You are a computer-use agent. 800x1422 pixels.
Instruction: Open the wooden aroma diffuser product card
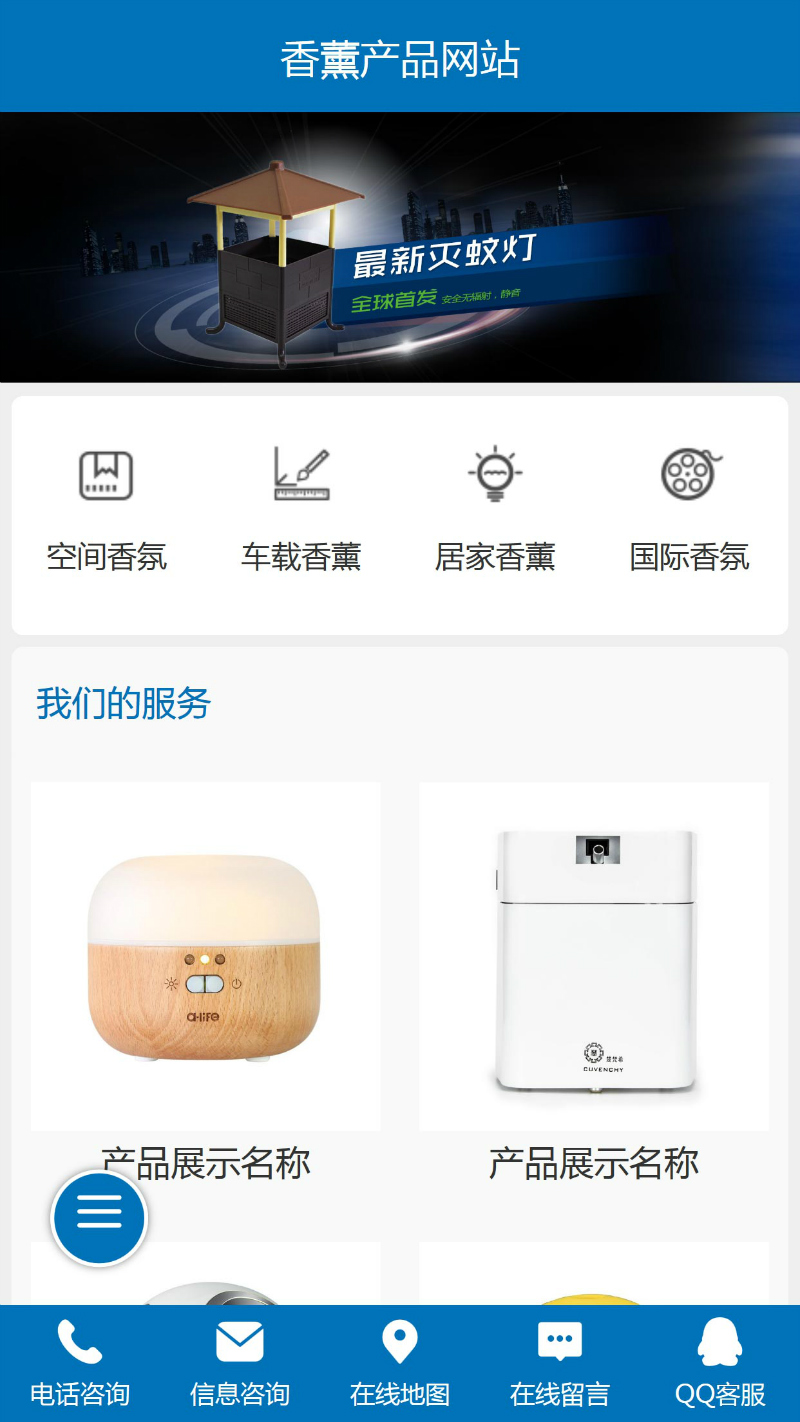[205, 957]
